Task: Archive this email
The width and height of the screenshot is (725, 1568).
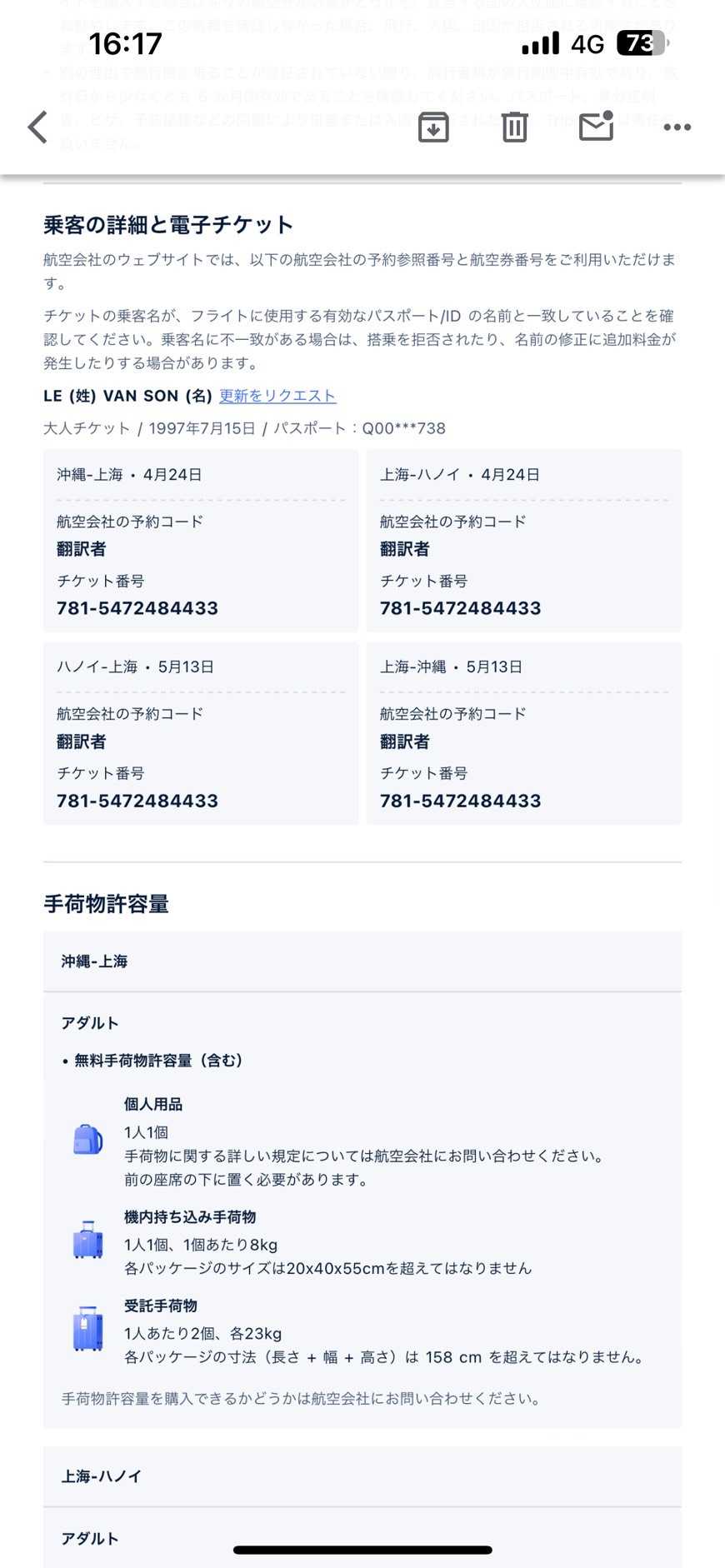Action: pyautogui.click(x=433, y=127)
